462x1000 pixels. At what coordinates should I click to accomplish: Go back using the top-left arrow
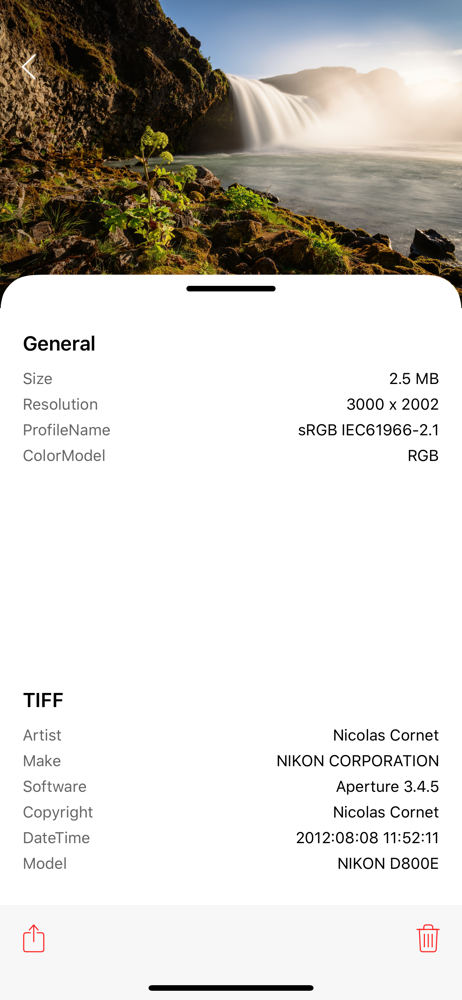pos(29,67)
